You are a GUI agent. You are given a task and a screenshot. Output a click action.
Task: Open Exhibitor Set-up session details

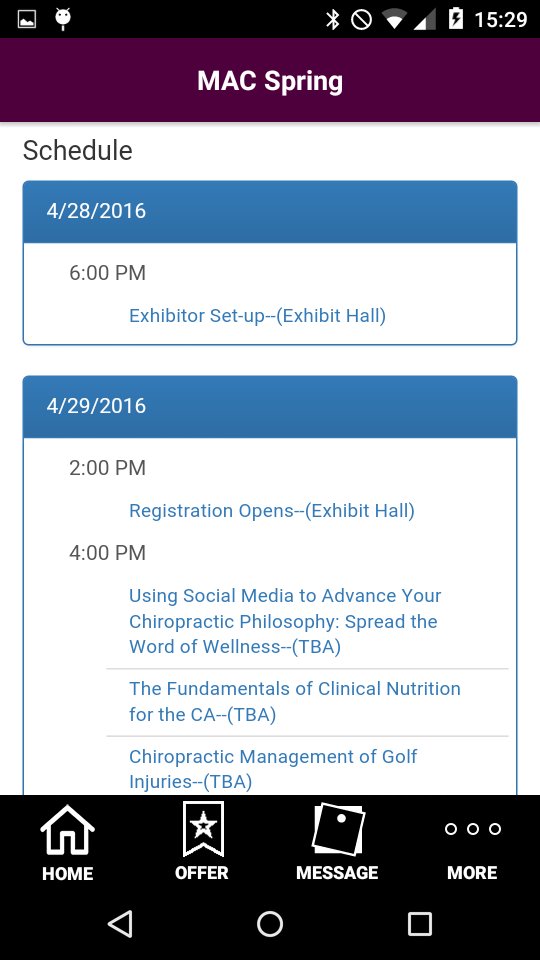pos(257,316)
